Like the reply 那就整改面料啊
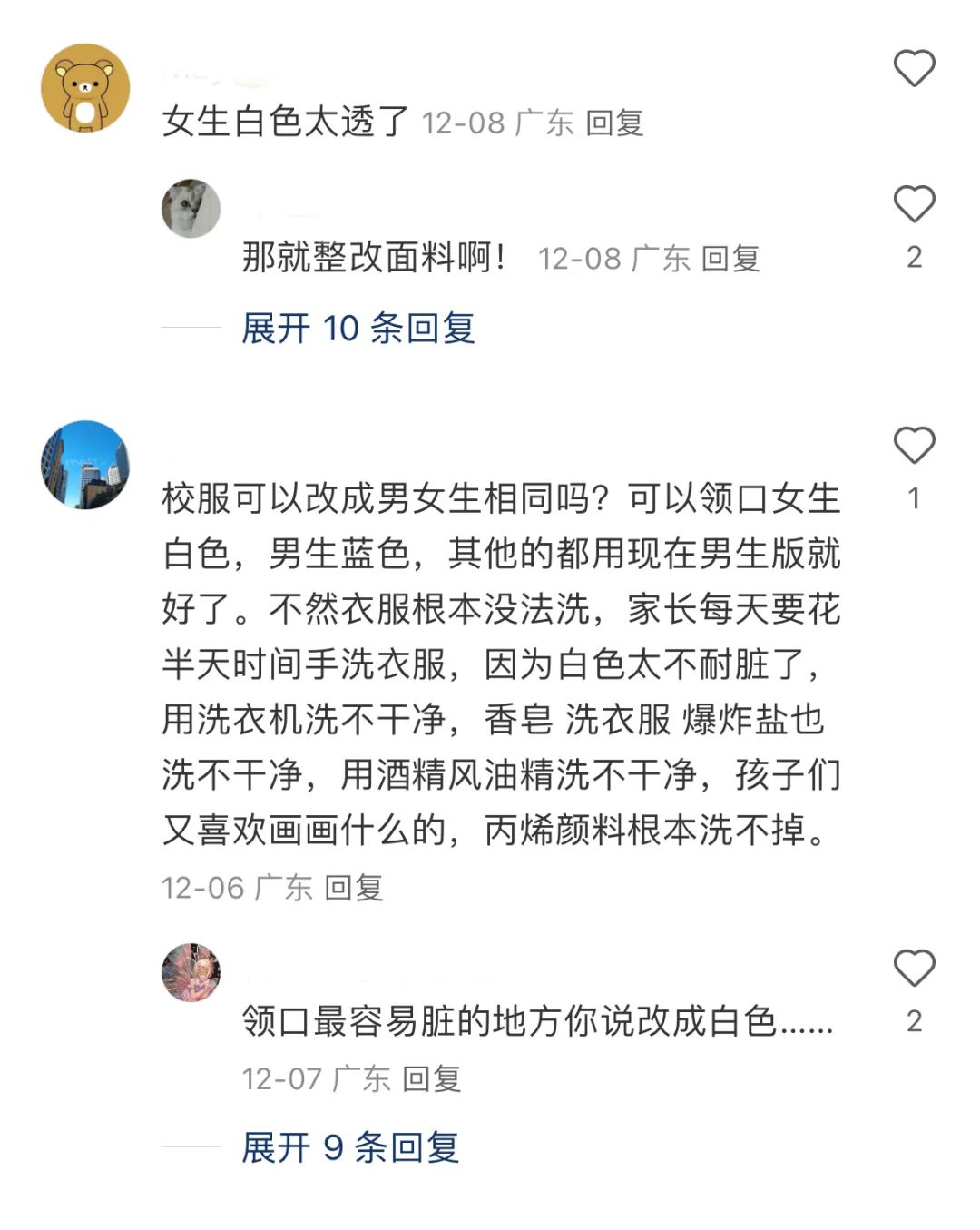 coord(914,204)
